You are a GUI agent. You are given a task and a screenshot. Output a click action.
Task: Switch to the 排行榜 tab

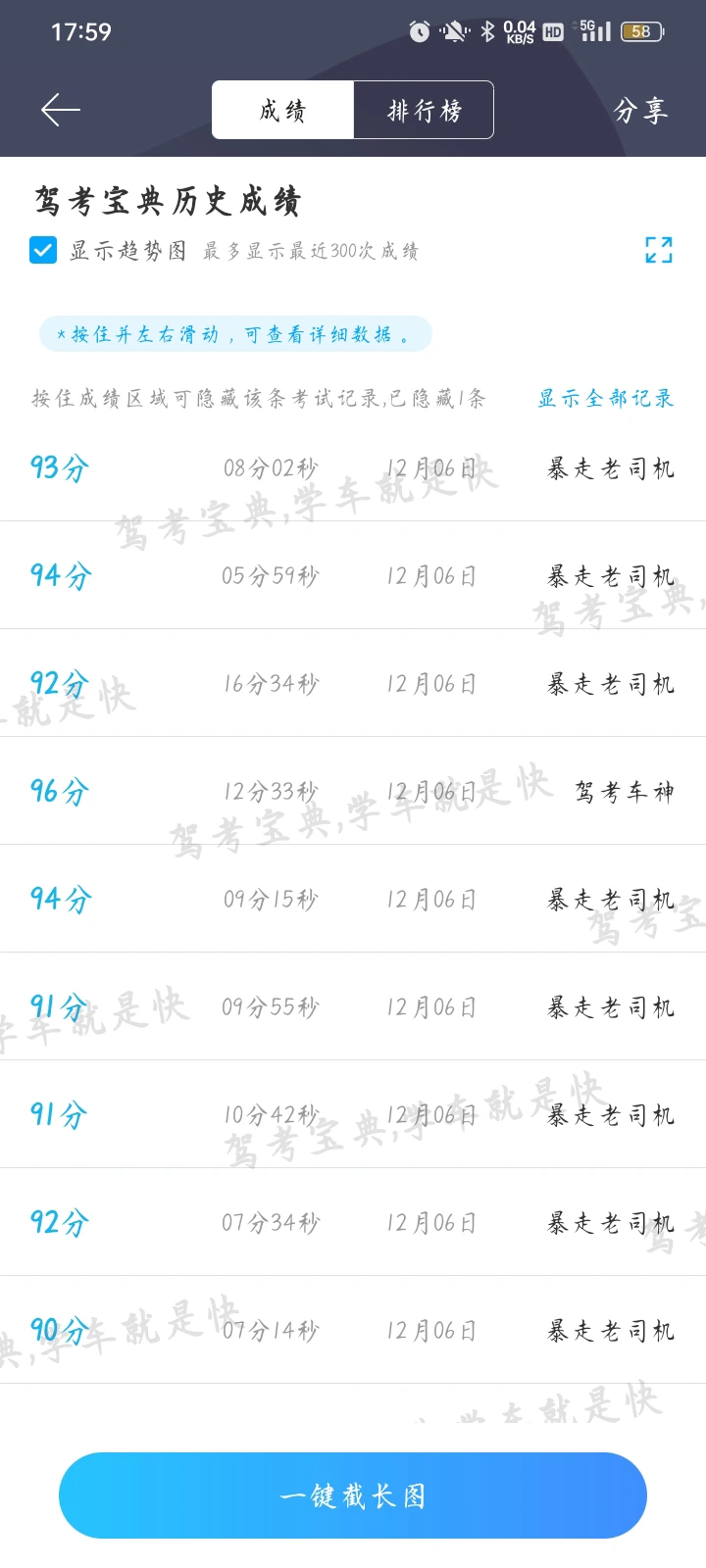tap(424, 110)
